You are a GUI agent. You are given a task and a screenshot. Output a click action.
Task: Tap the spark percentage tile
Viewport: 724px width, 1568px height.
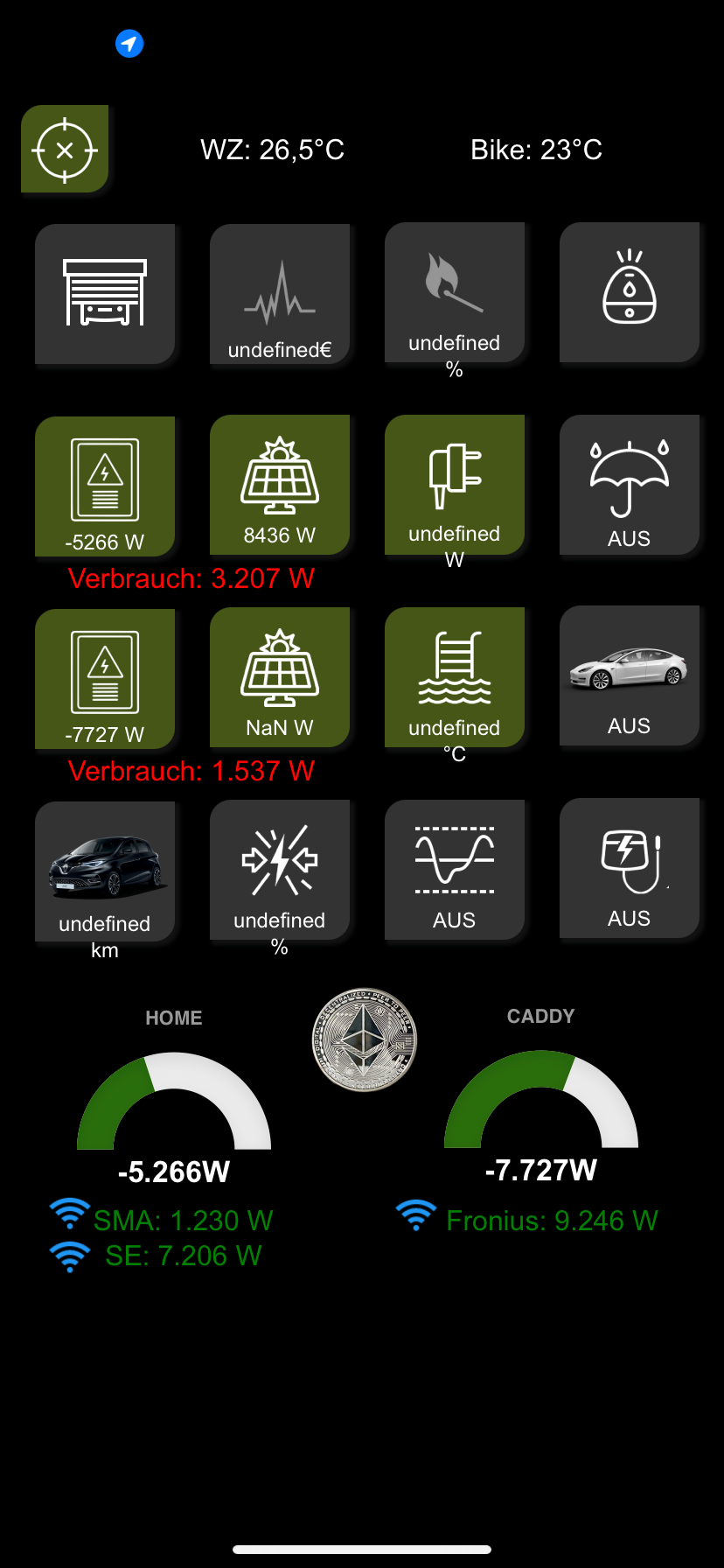click(x=280, y=870)
